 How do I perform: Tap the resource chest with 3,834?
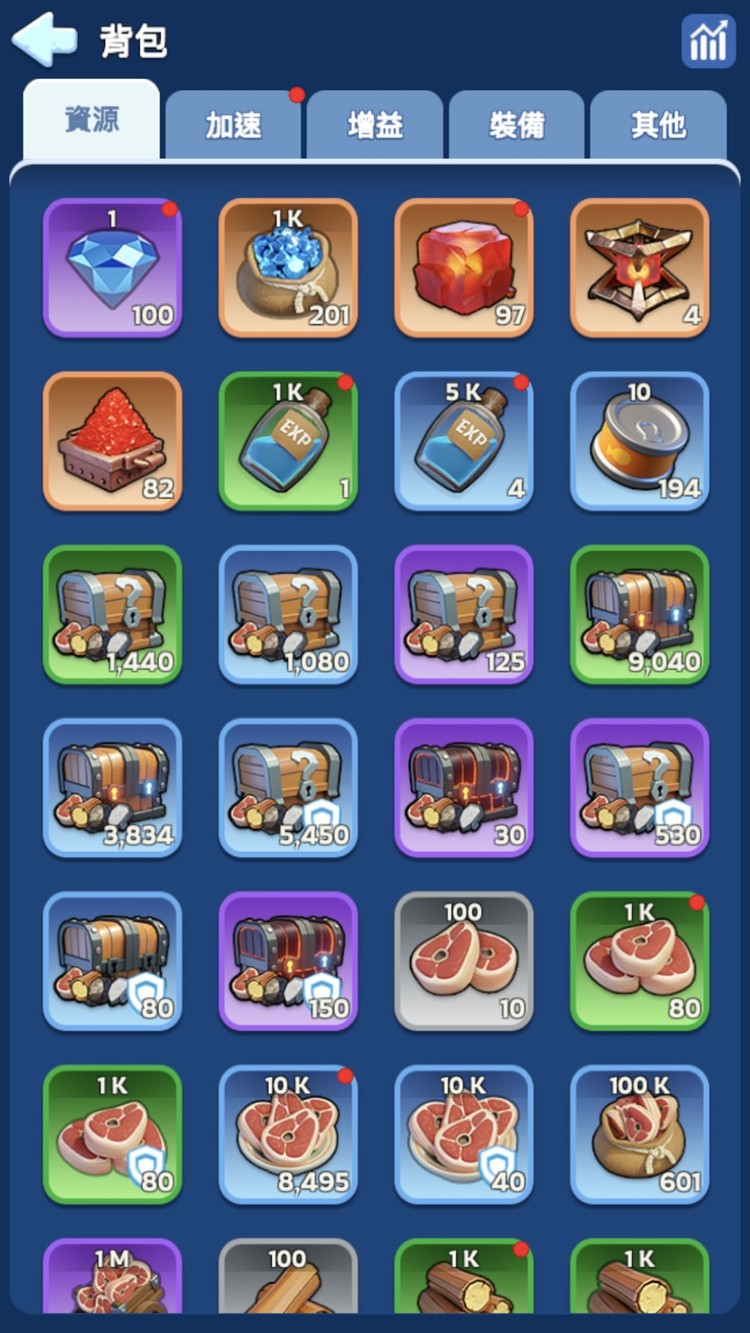point(112,788)
